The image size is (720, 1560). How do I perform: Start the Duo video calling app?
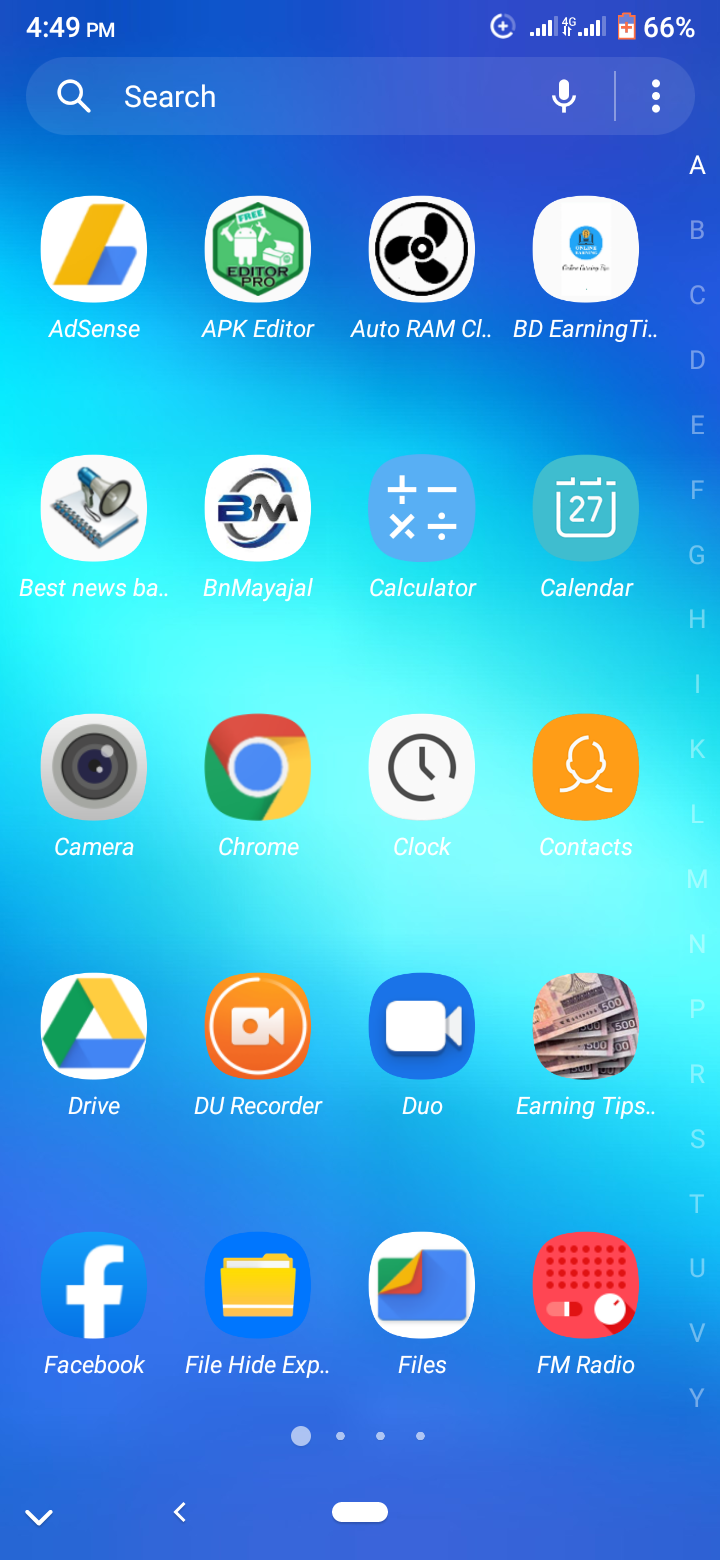click(422, 1027)
